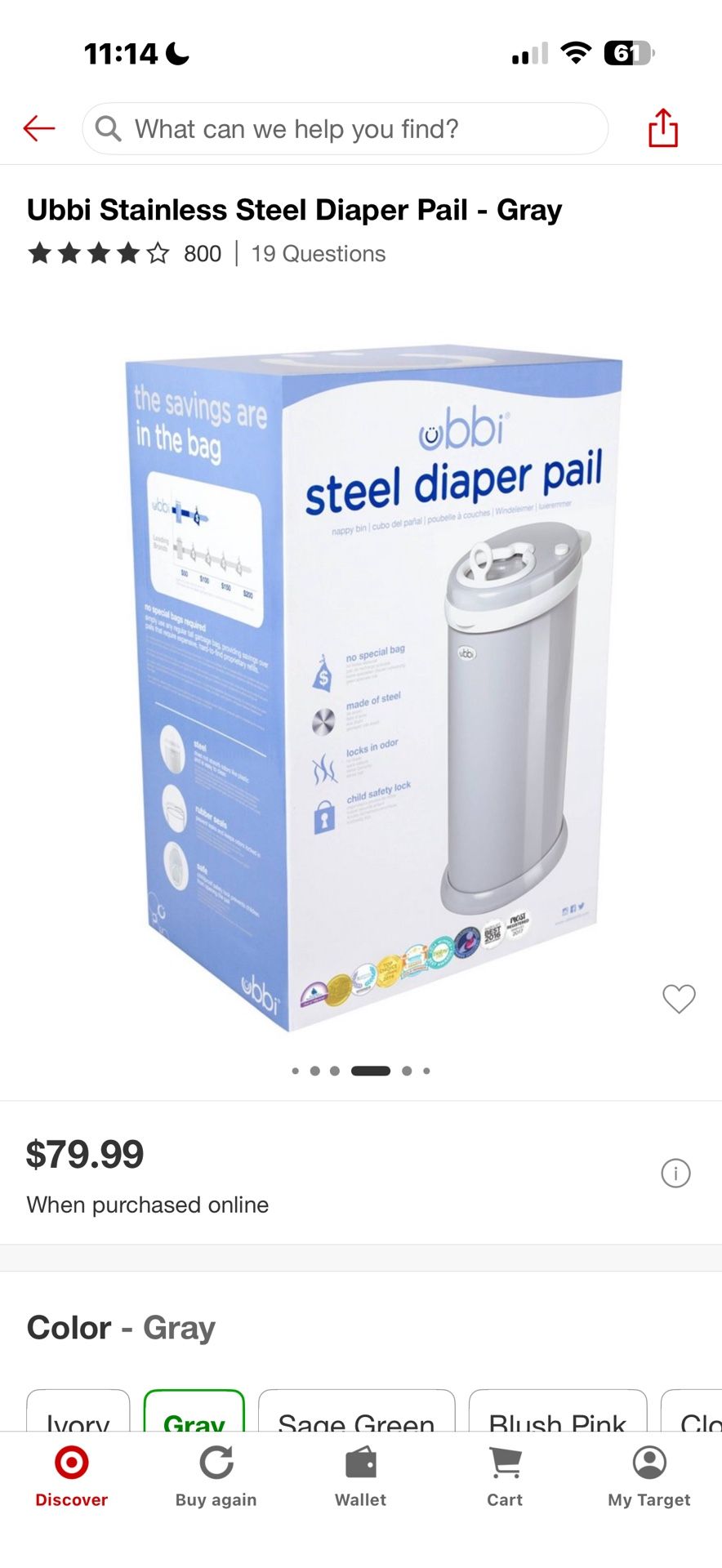Tap the share icon at top right

point(663,128)
